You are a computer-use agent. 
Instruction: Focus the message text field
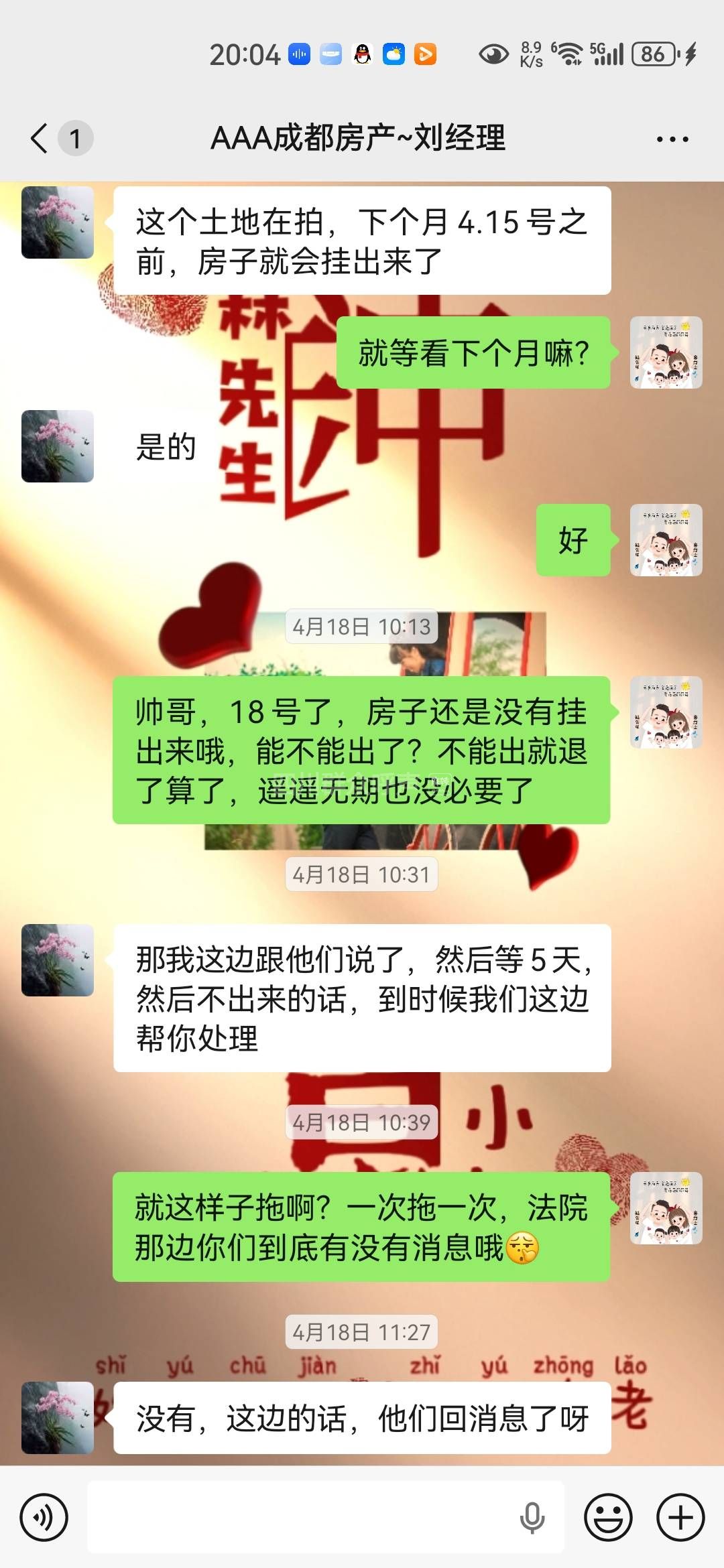302,1517
